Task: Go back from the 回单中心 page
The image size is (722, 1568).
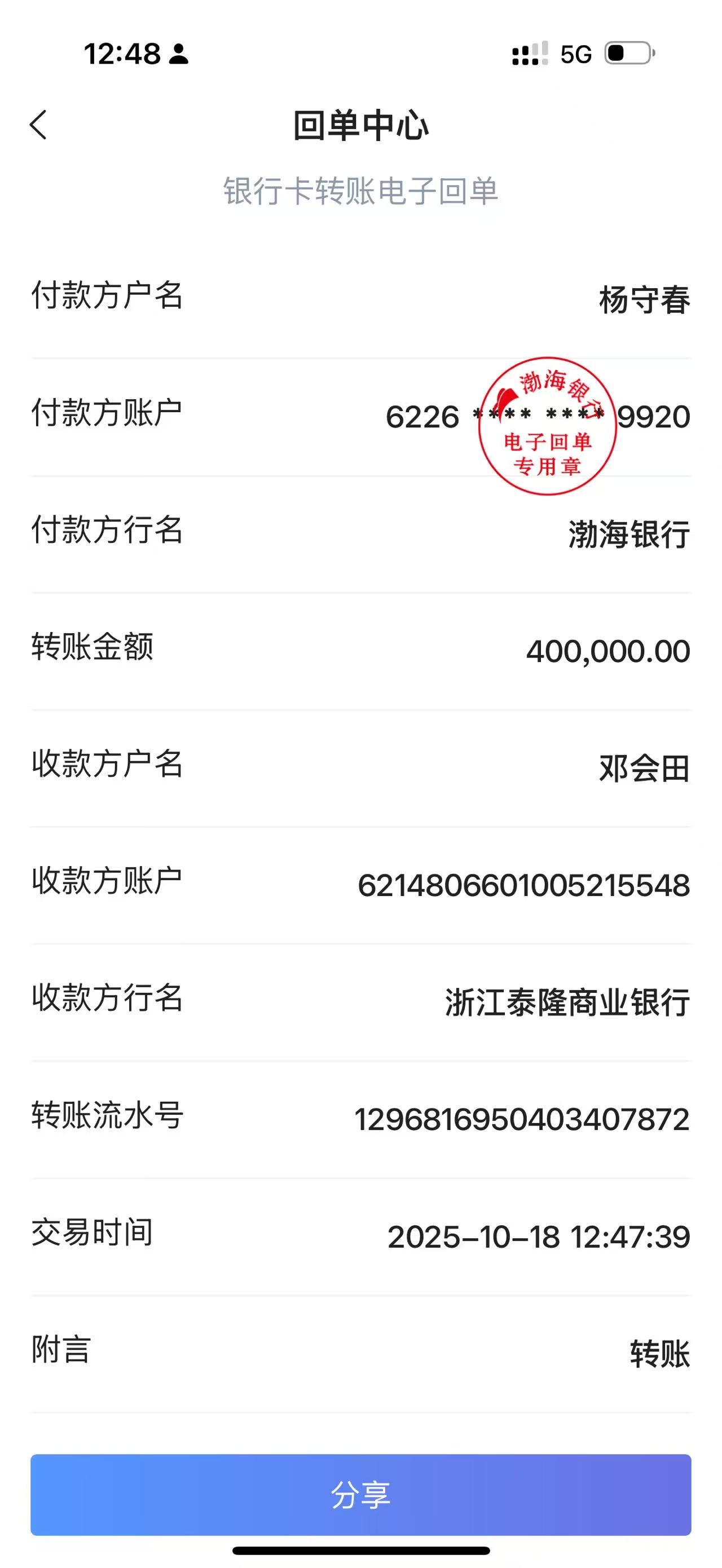Action: click(38, 125)
